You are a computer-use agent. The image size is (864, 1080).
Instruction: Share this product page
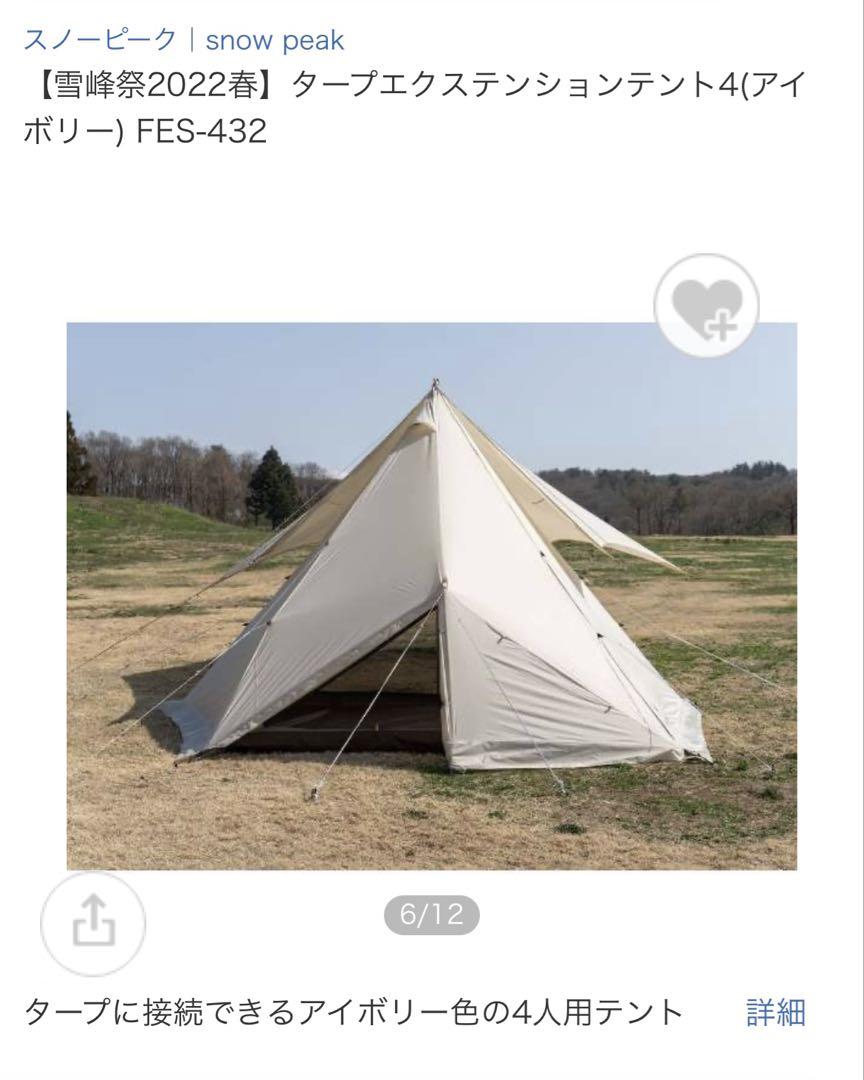[93, 923]
